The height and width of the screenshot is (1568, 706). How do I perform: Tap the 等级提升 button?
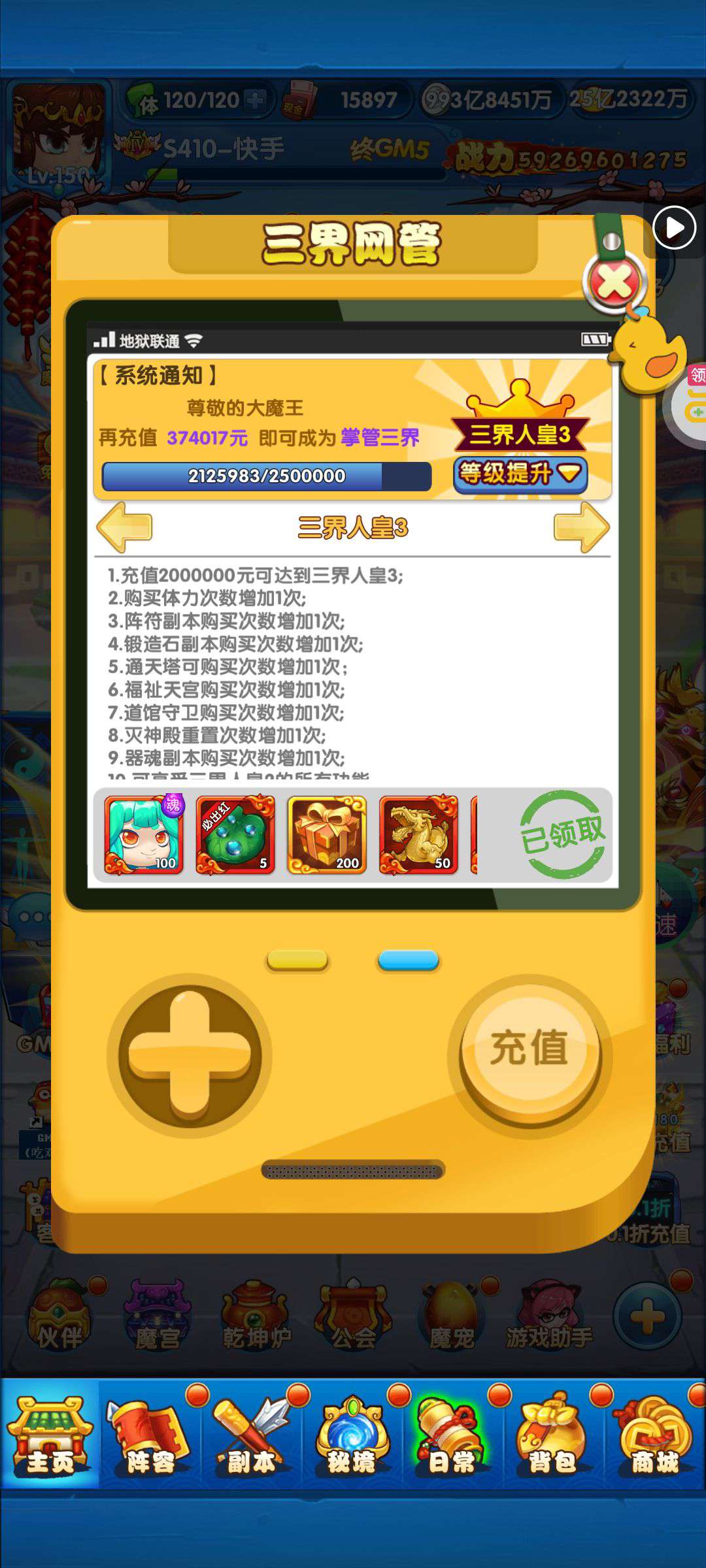[520, 474]
